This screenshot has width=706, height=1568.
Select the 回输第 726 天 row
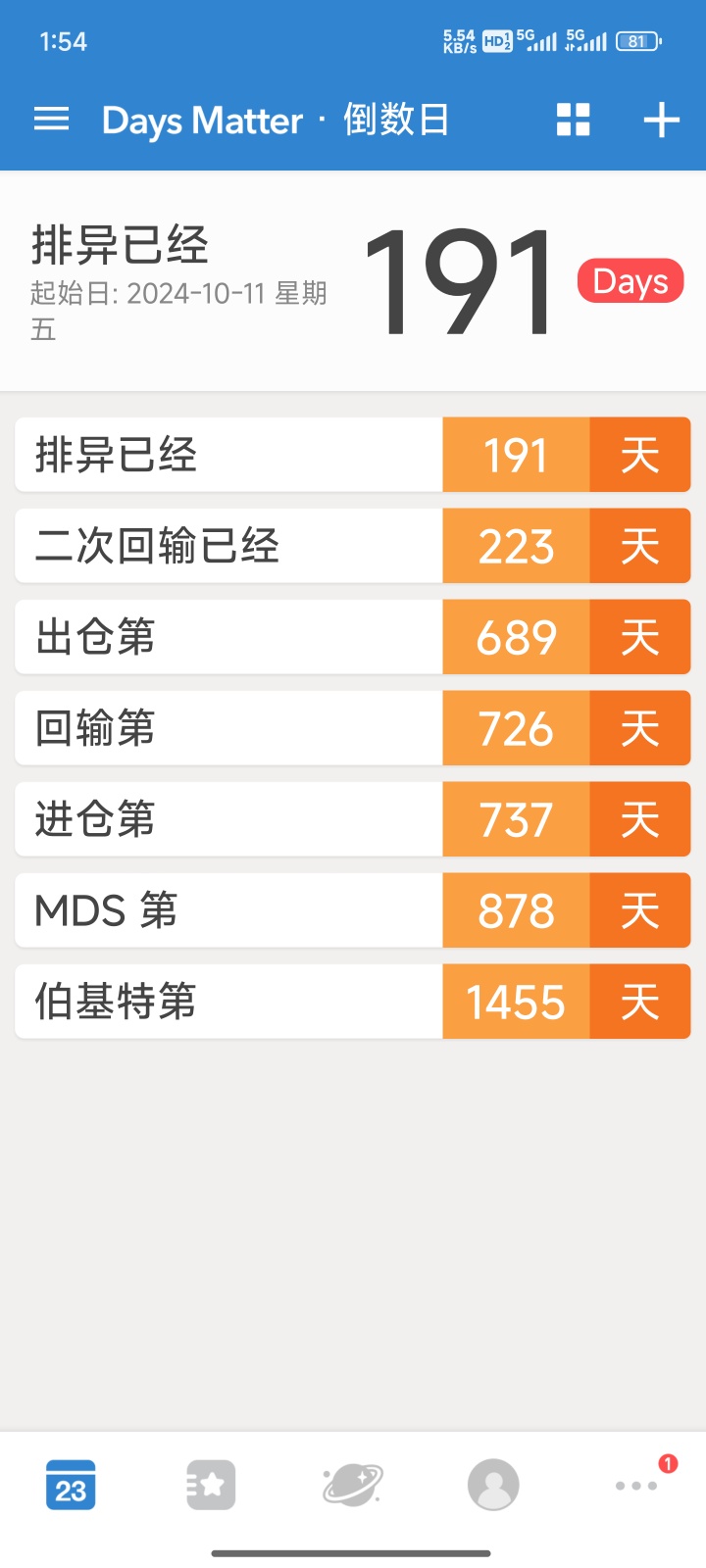coord(353,728)
